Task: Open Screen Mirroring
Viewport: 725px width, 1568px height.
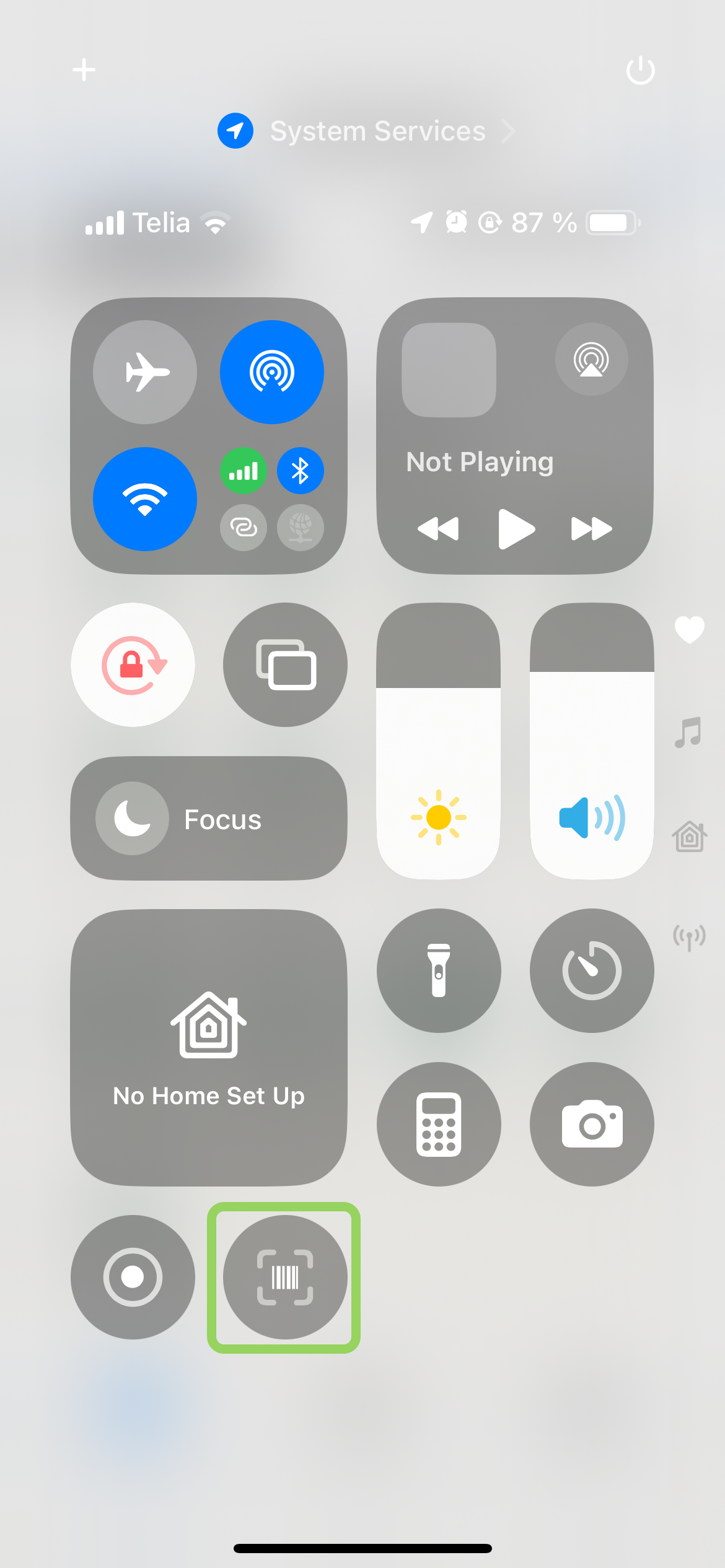Action: (285, 664)
